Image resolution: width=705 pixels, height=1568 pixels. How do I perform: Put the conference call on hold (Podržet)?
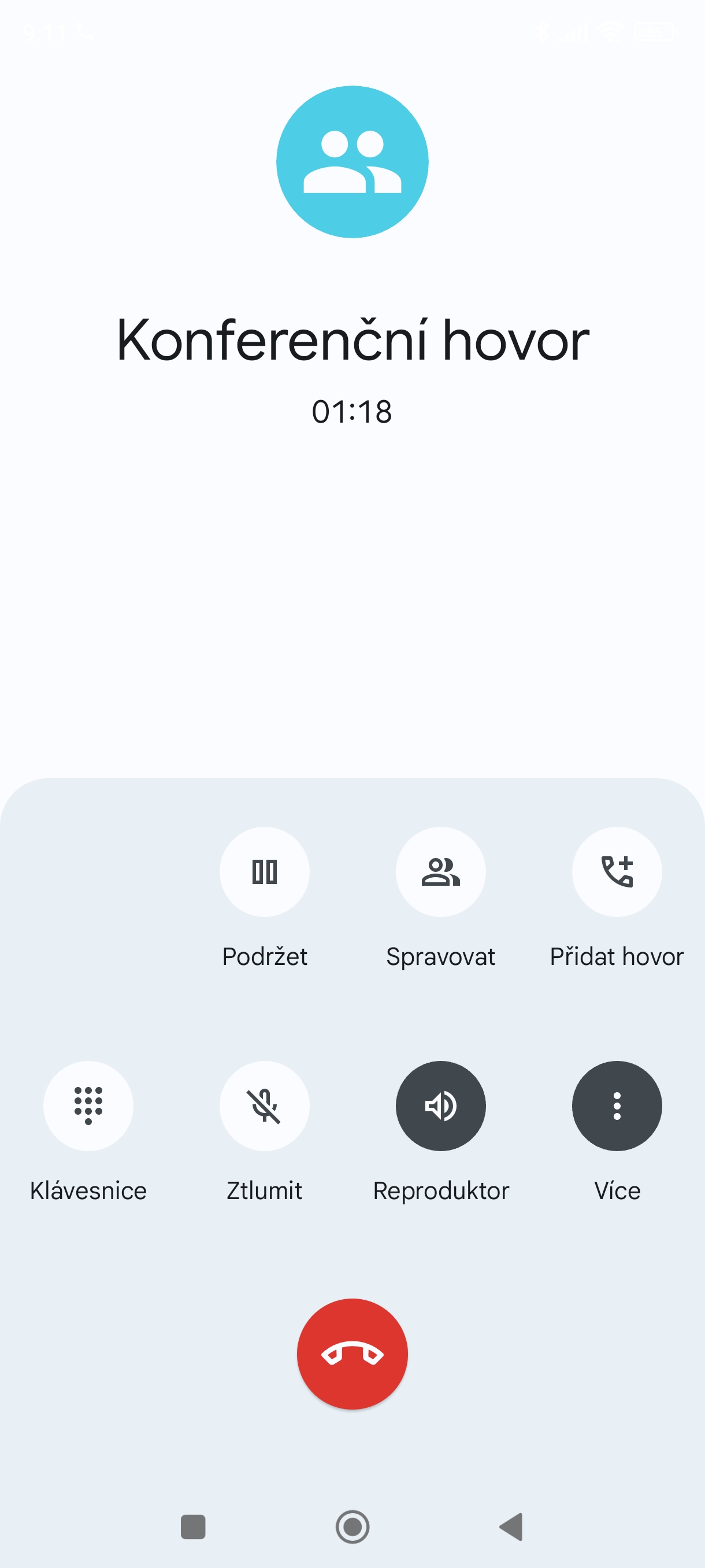point(264,872)
